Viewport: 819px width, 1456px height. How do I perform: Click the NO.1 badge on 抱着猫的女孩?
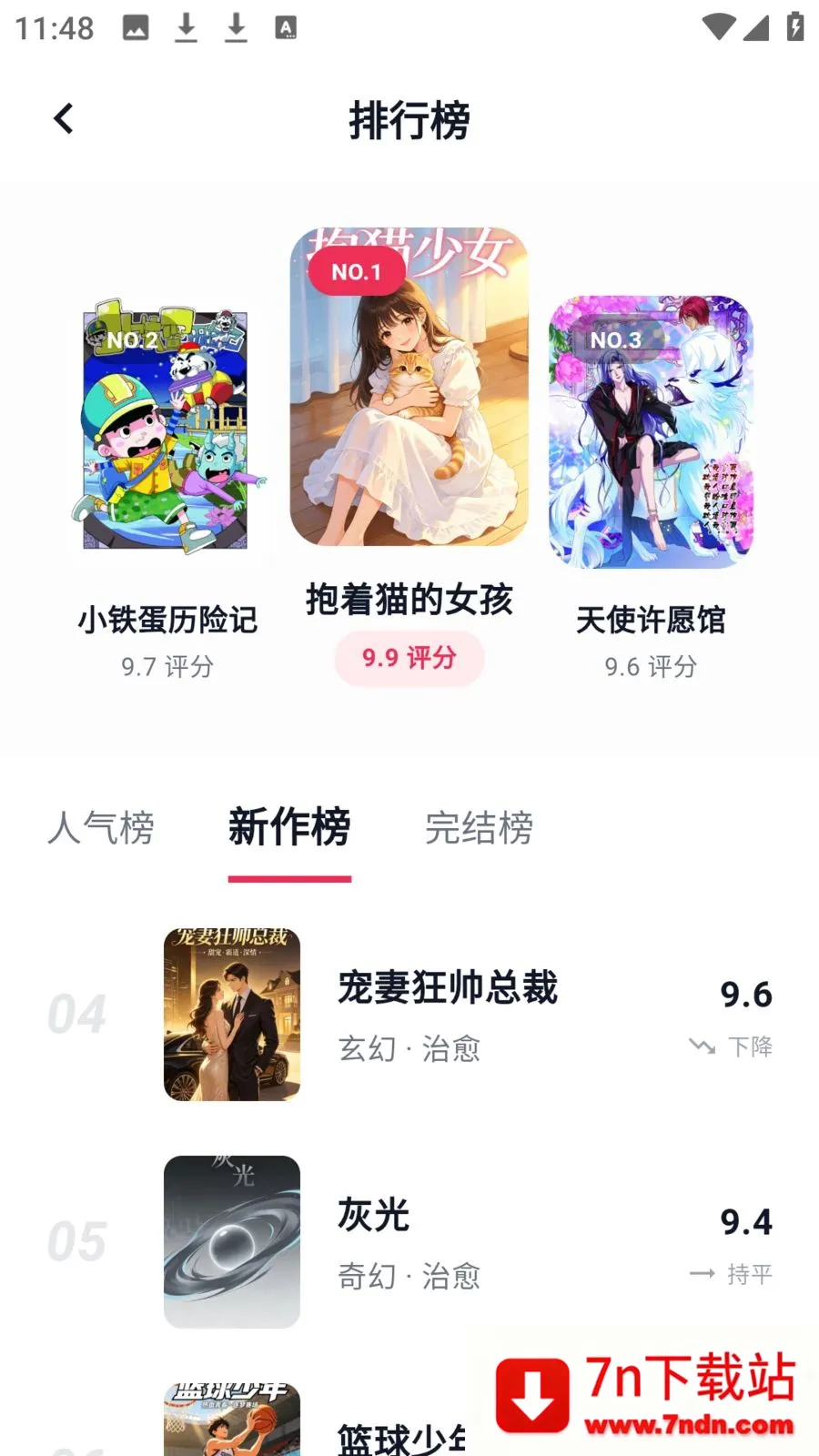pos(358,270)
